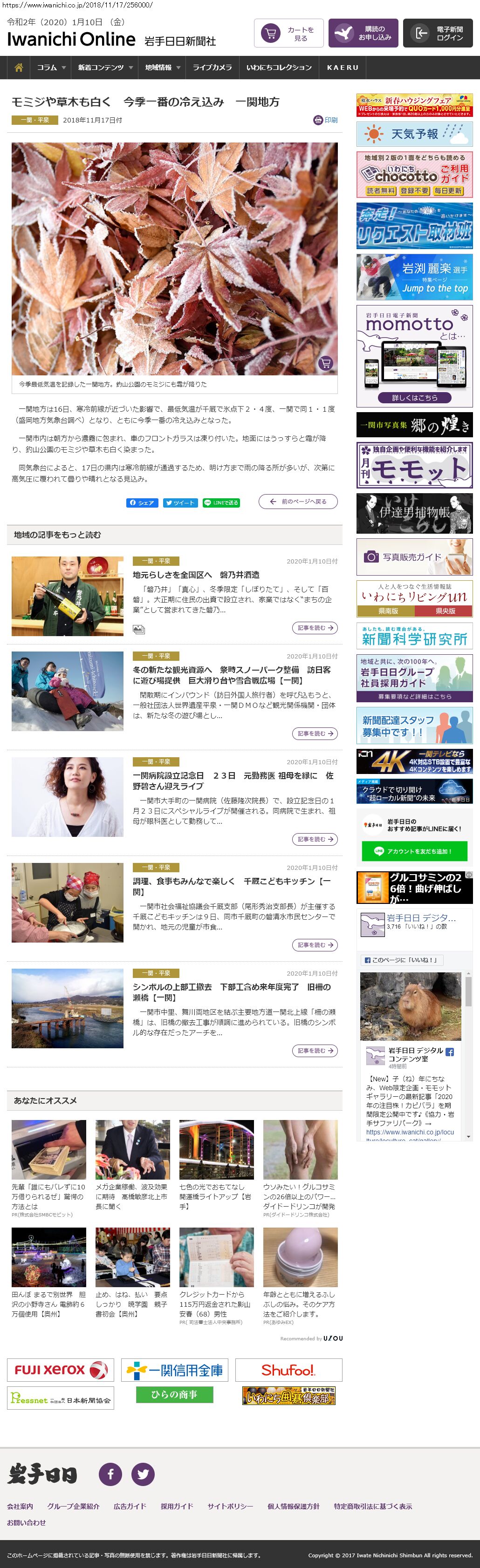
Task: Open the 会社案内 footer link
Action: (x=20, y=1506)
